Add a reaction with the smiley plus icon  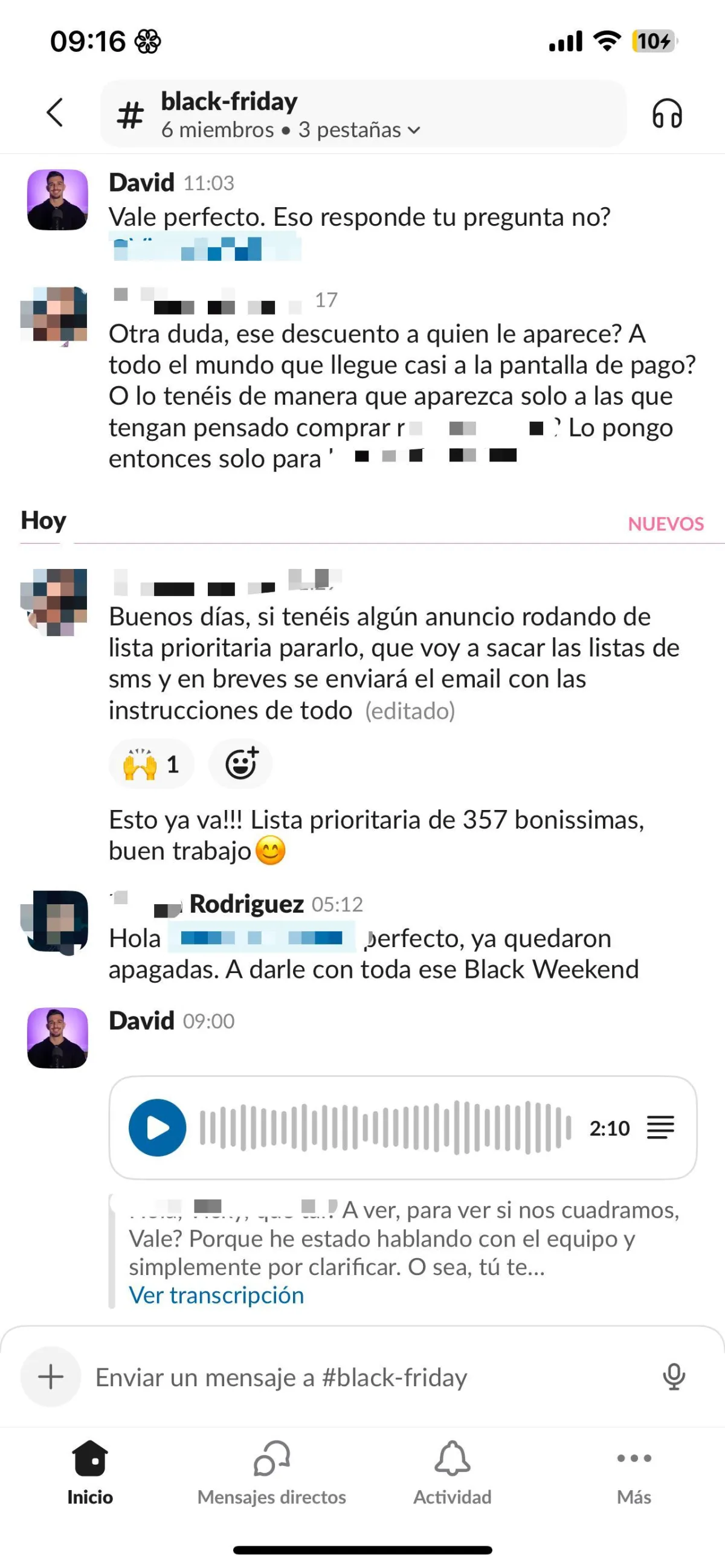point(240,764)
